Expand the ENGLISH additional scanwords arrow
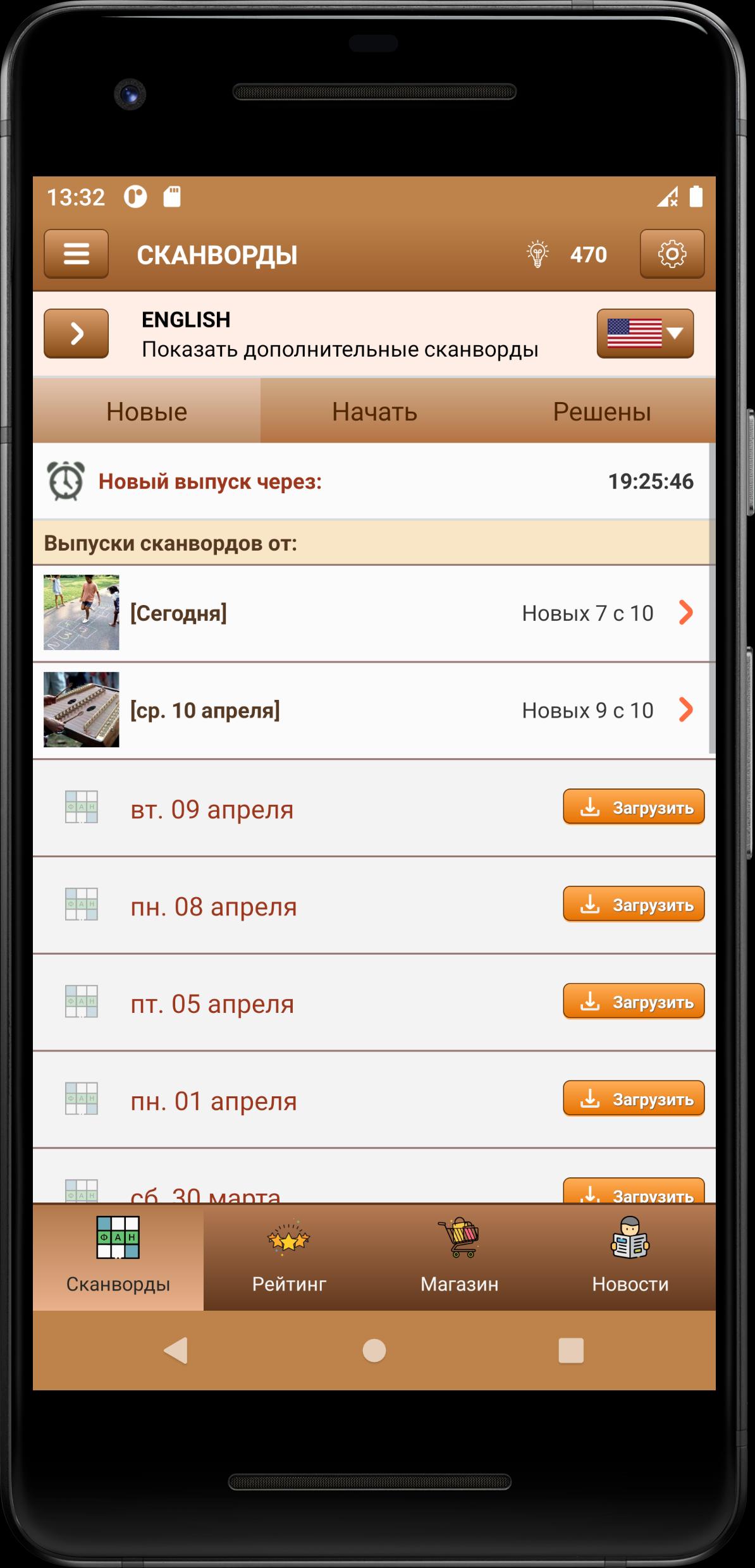This screenshot has height=1568, width=755. click(76, 333)
